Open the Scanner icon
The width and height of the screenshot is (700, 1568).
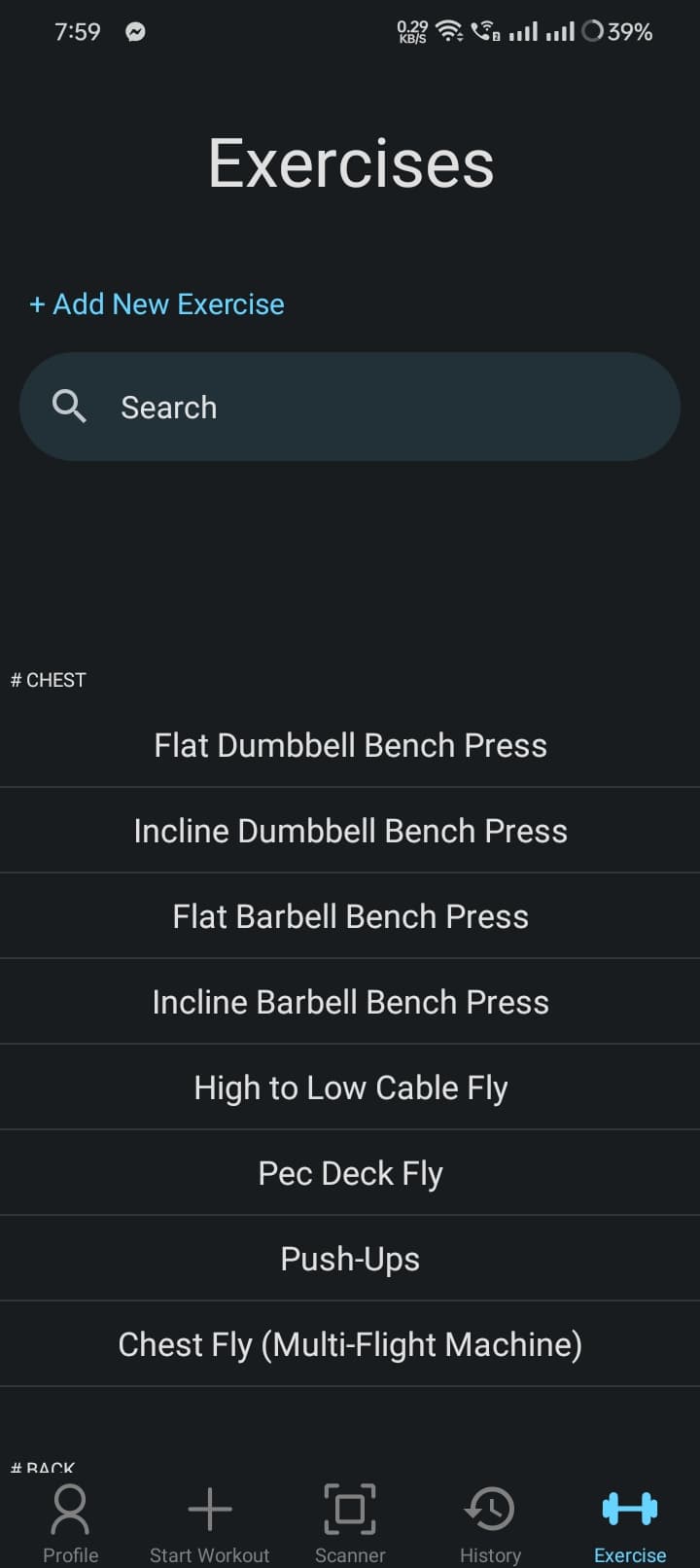point(350,1508)
